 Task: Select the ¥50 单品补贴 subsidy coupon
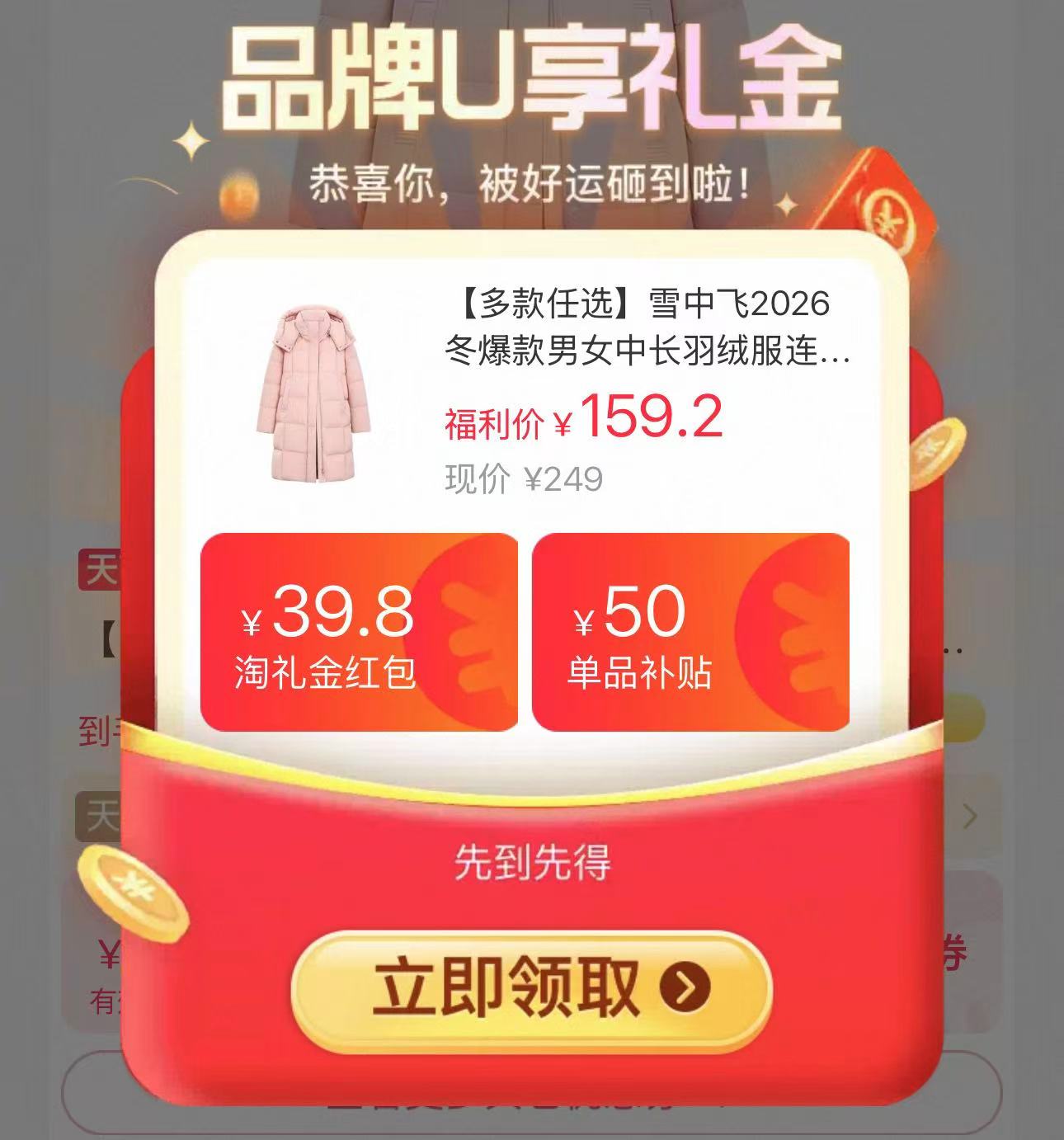point(690,632)
